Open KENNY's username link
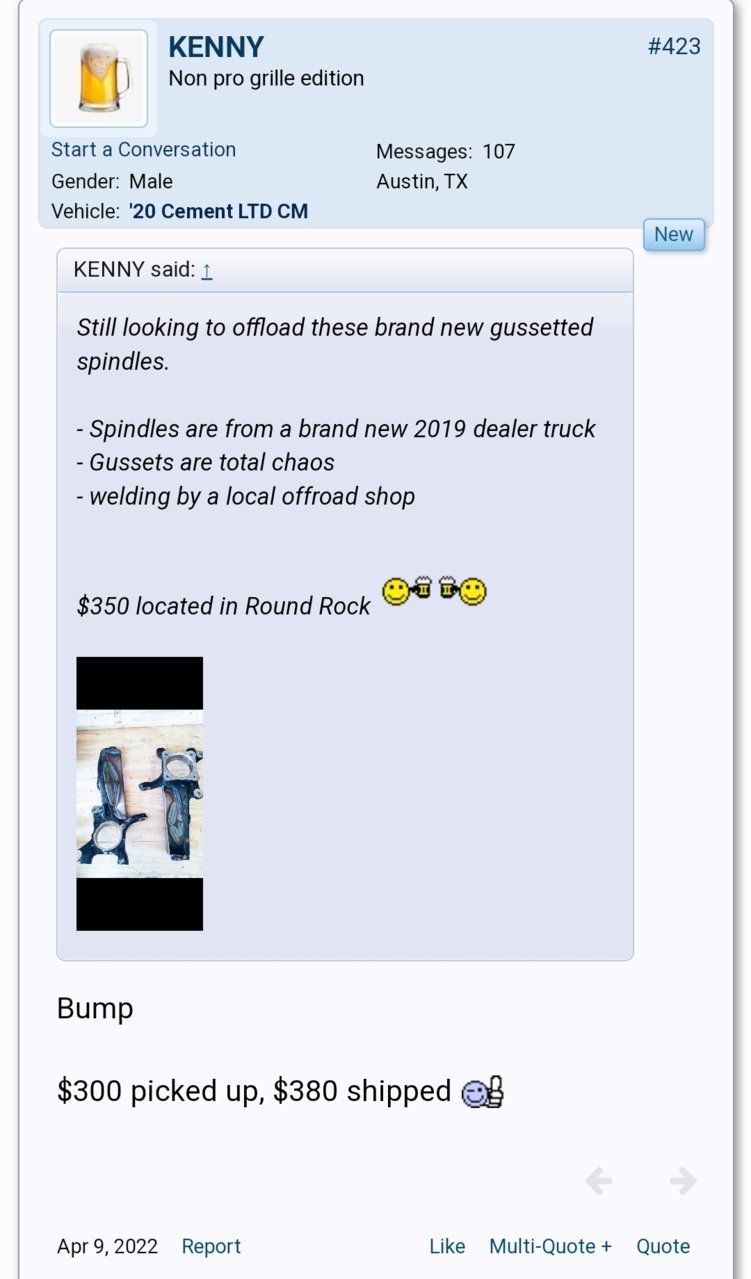 click(216, 46)
